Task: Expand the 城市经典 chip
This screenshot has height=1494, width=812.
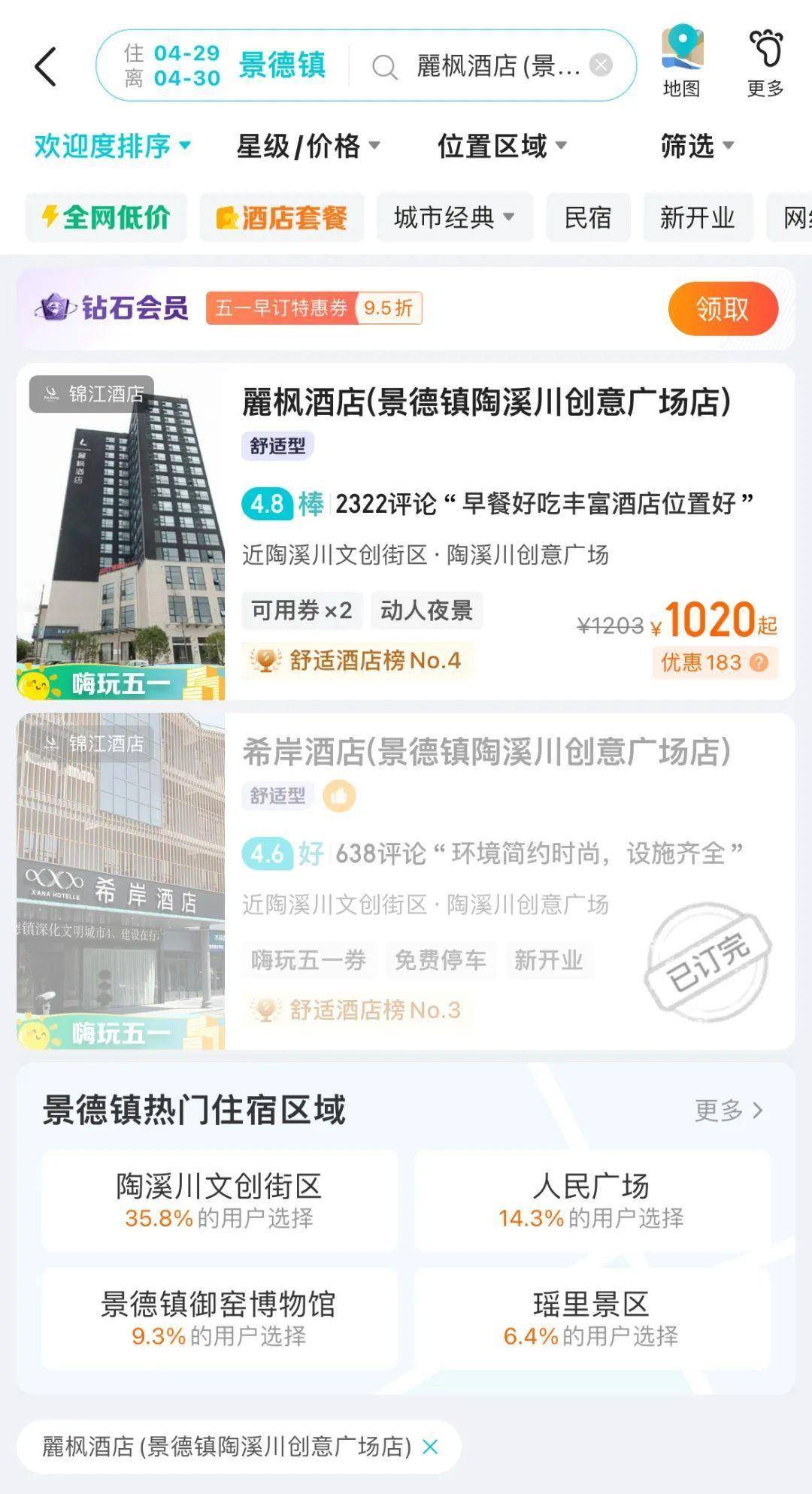Action: [x=454, y=218]
